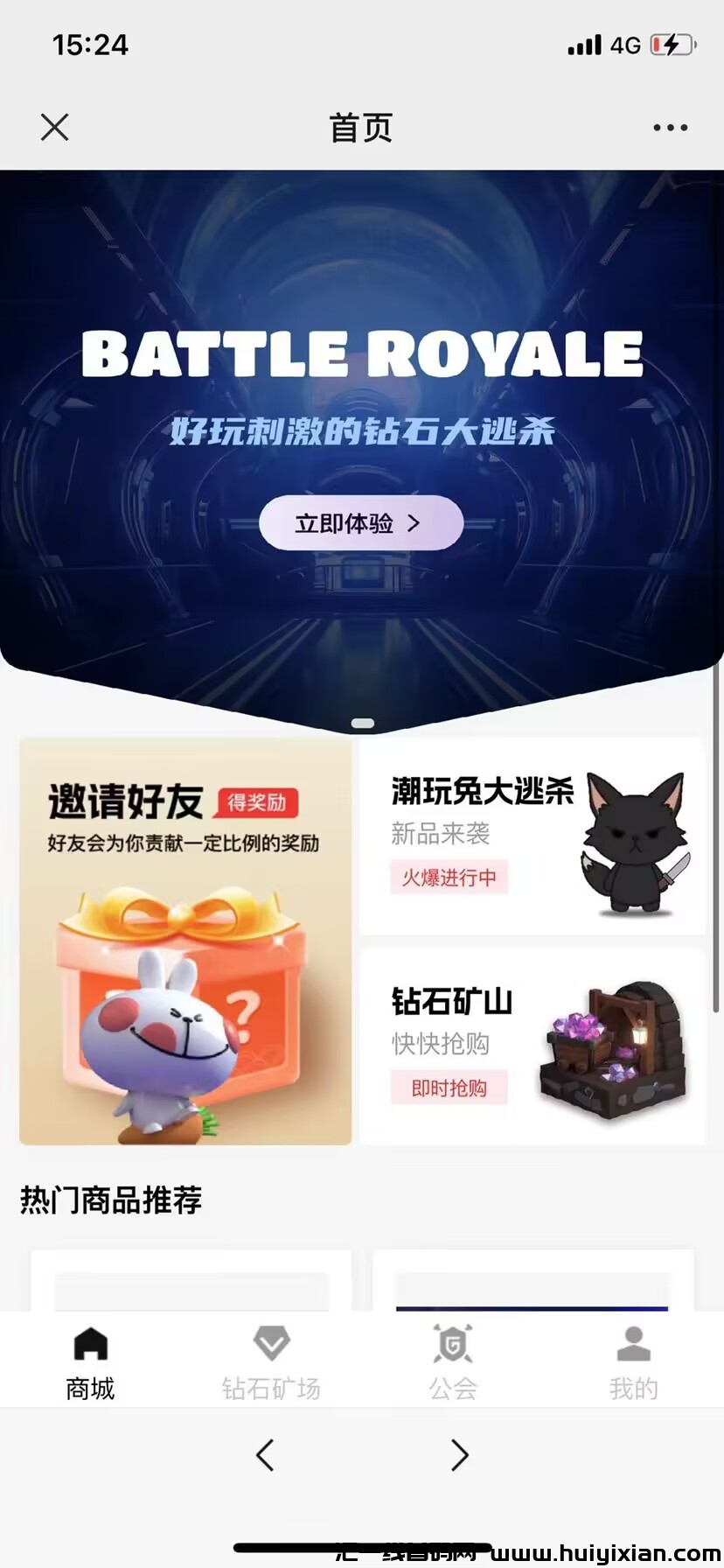Go forward to the next web page

459,1455
